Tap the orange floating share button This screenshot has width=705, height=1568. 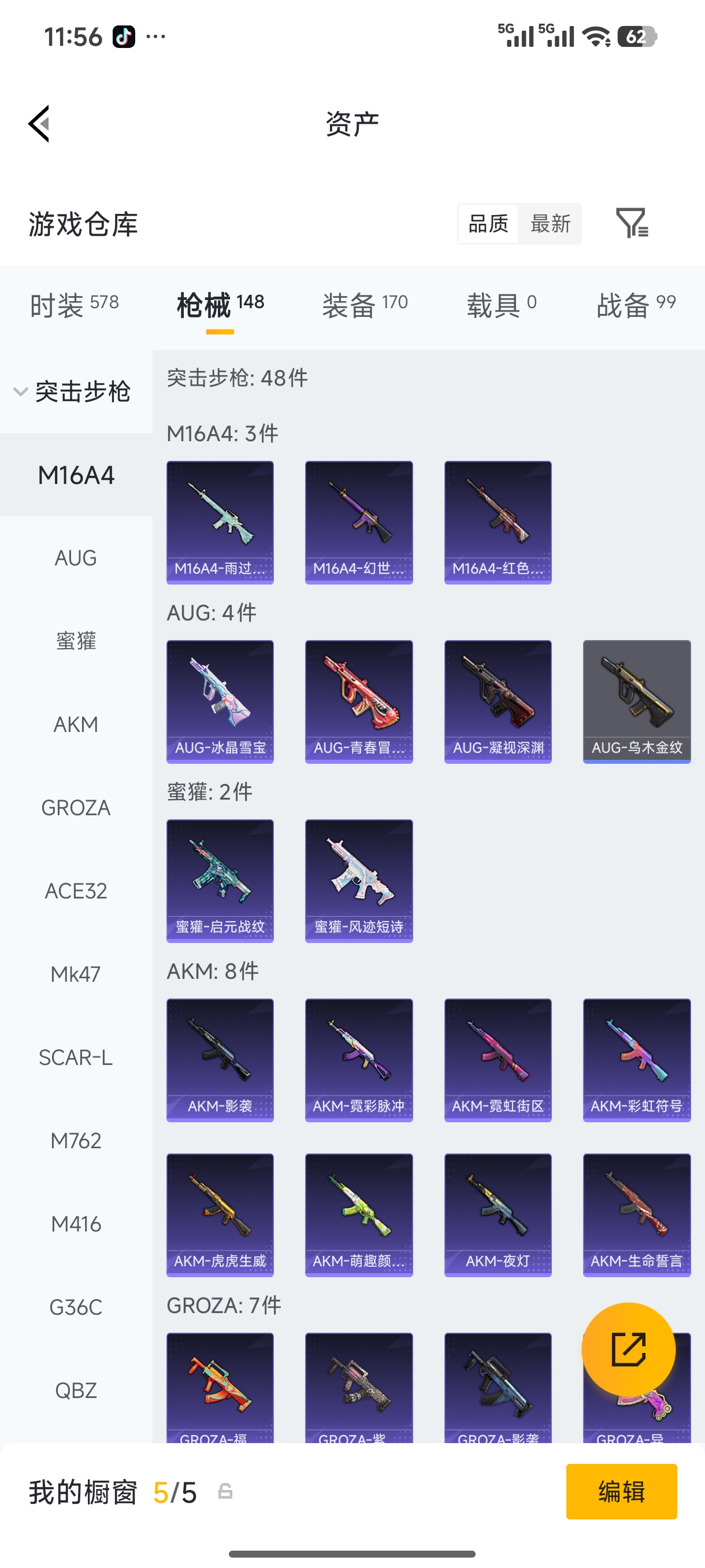click(628, 1349)
